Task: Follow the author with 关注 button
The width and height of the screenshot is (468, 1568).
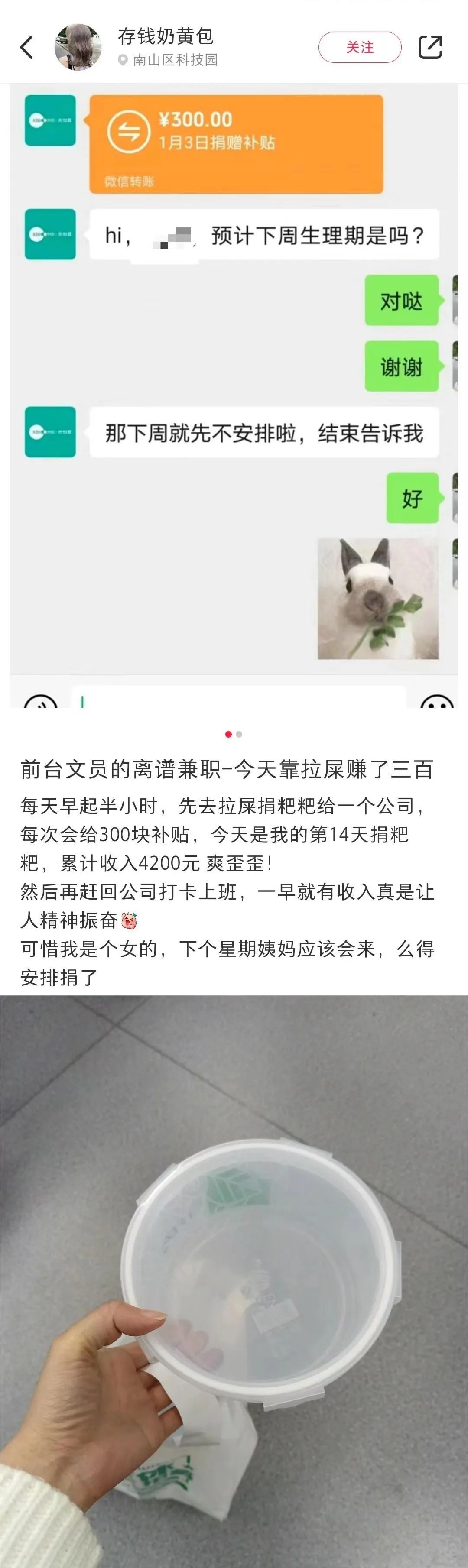Action: point(360,47)
